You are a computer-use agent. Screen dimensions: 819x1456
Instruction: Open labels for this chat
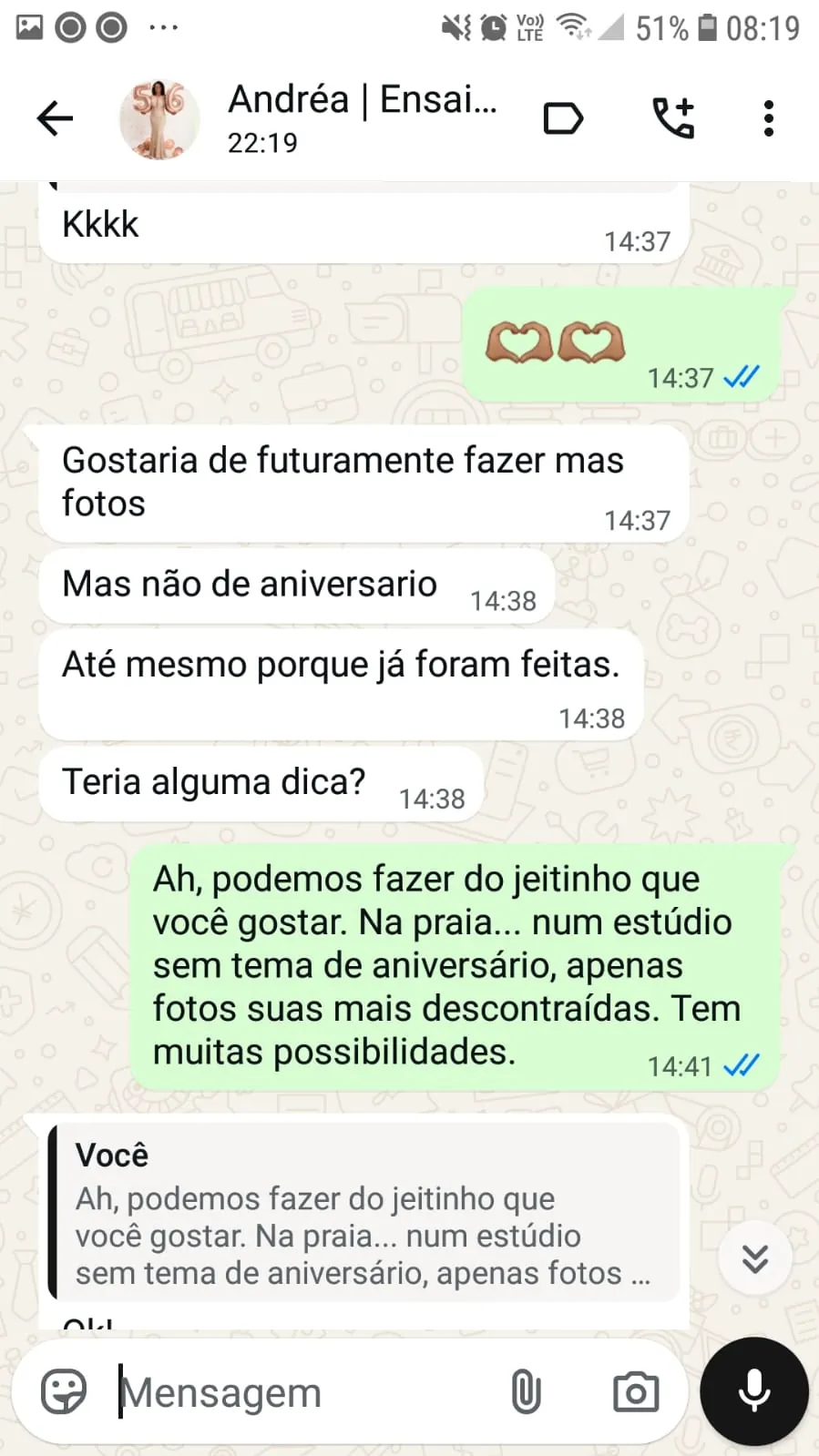(x=563, y=117)
